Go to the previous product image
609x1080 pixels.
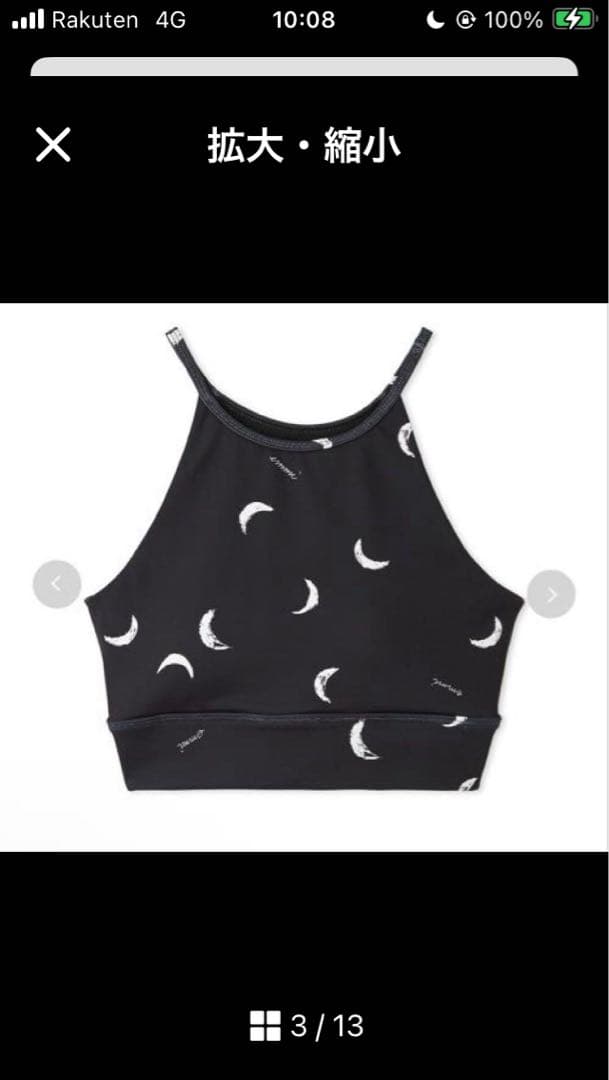click(x=57, y=585)
